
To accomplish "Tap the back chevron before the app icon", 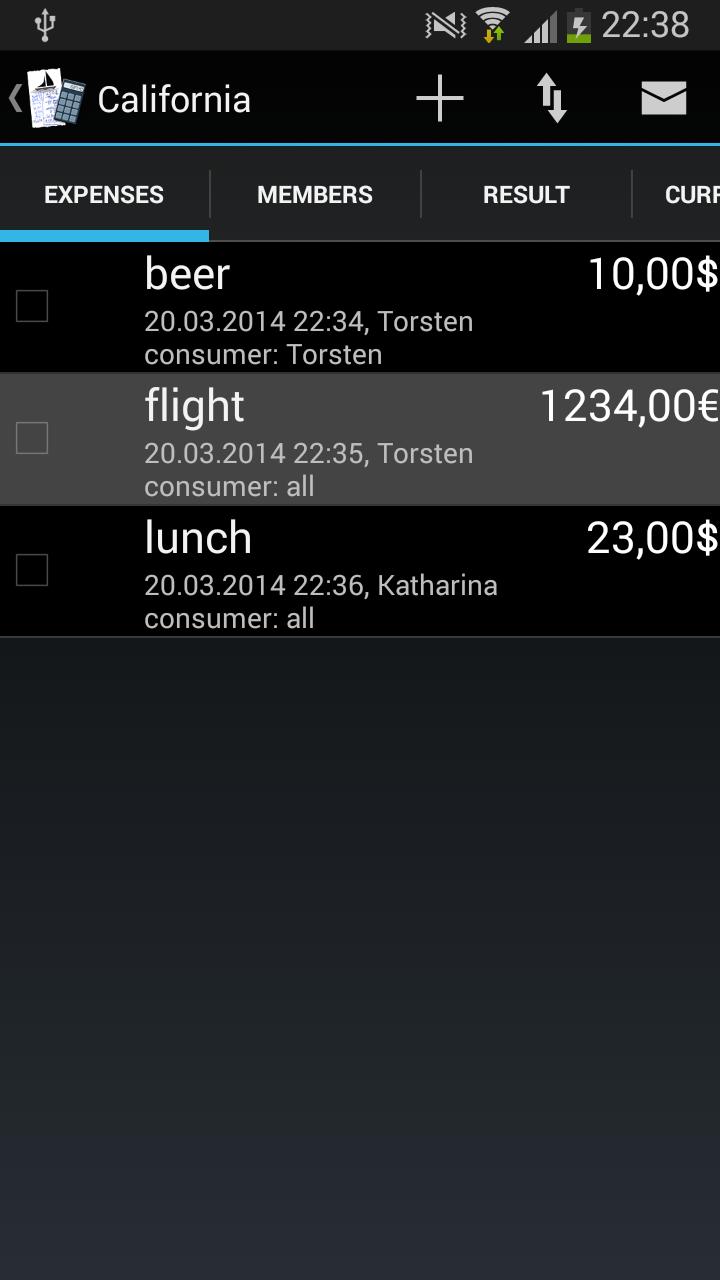I will click(13, 97).
